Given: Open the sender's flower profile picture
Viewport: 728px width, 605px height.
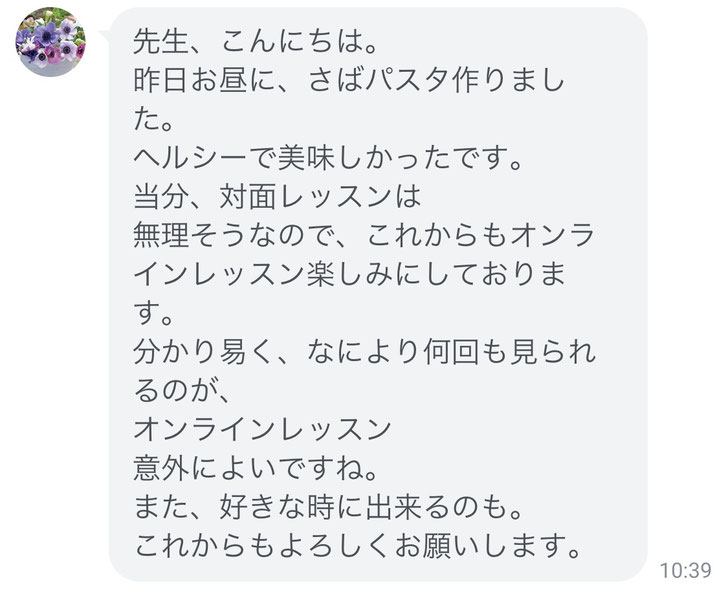Looking at the screenshot, I should pyautogui.click(x=49, y=39).
